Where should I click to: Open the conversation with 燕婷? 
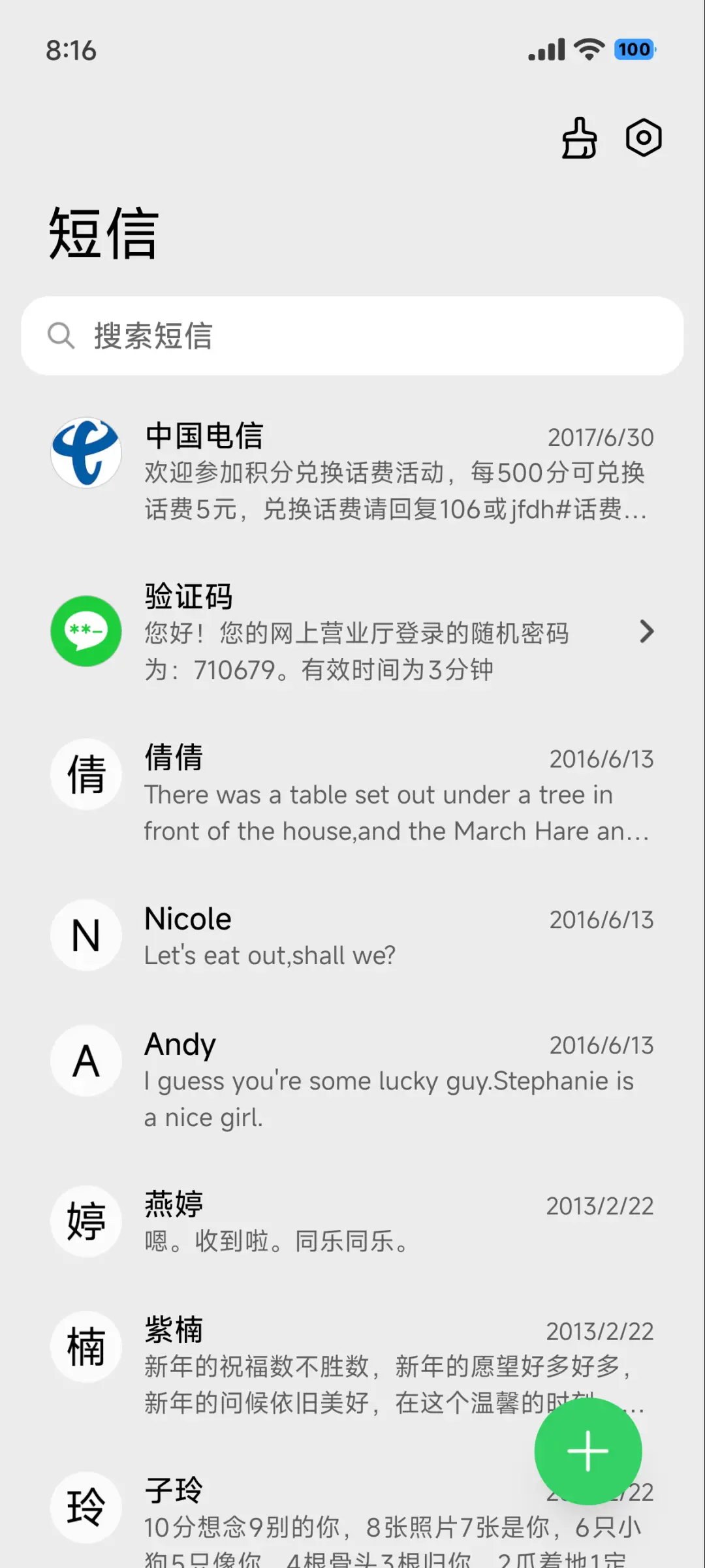point(352,1222)
